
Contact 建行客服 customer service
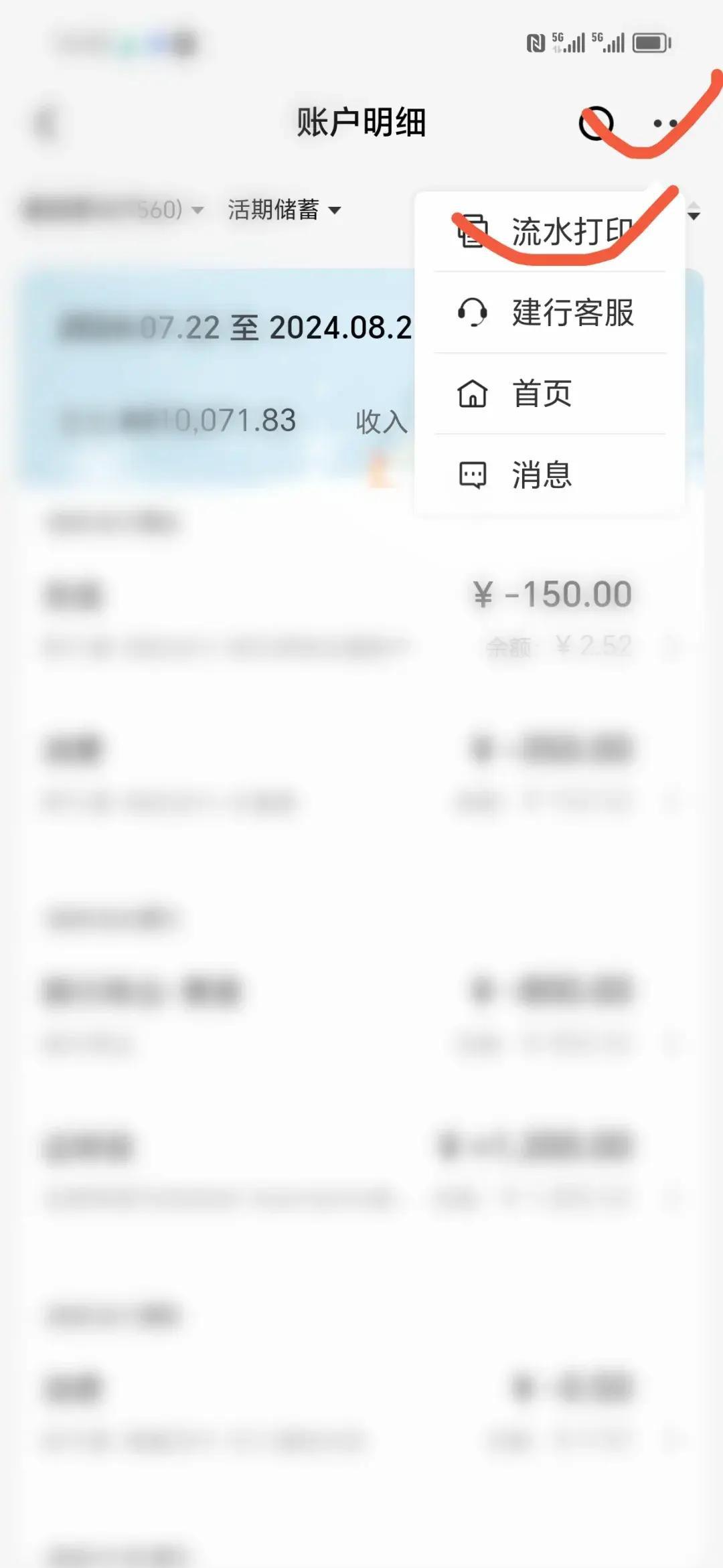point(549,313)
